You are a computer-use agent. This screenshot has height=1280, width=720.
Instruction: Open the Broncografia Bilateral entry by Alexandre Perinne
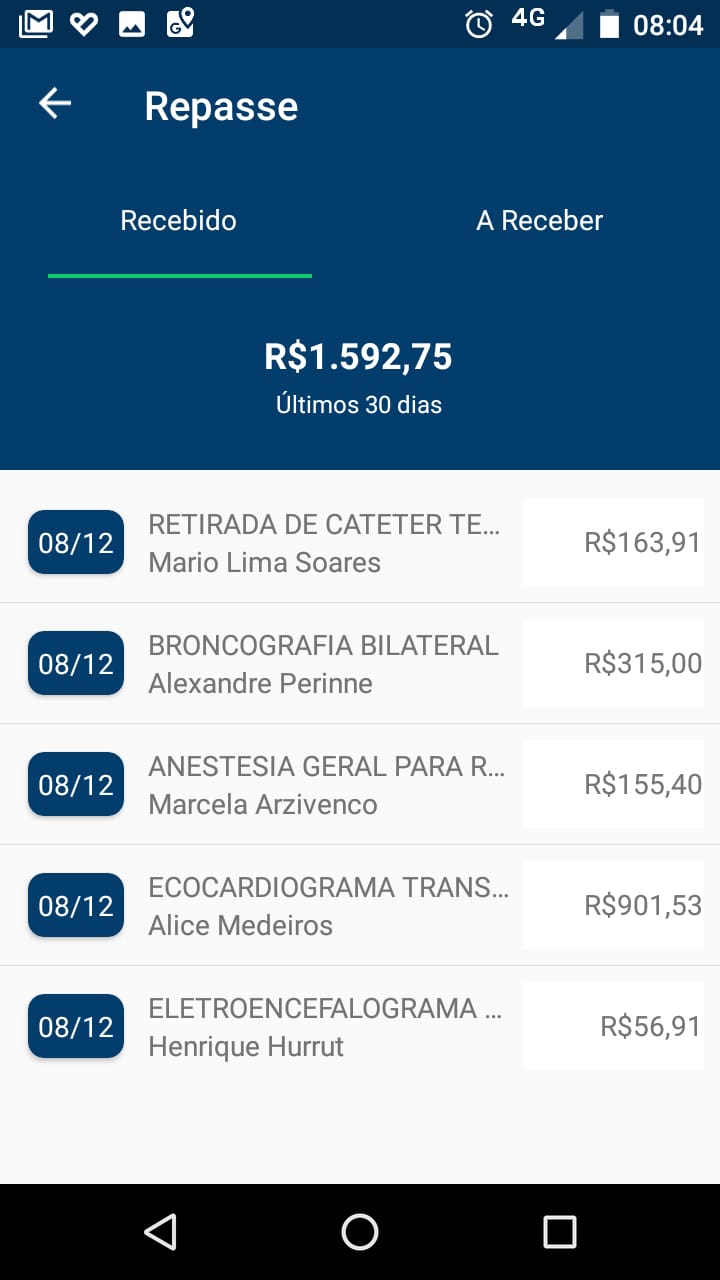360,663
